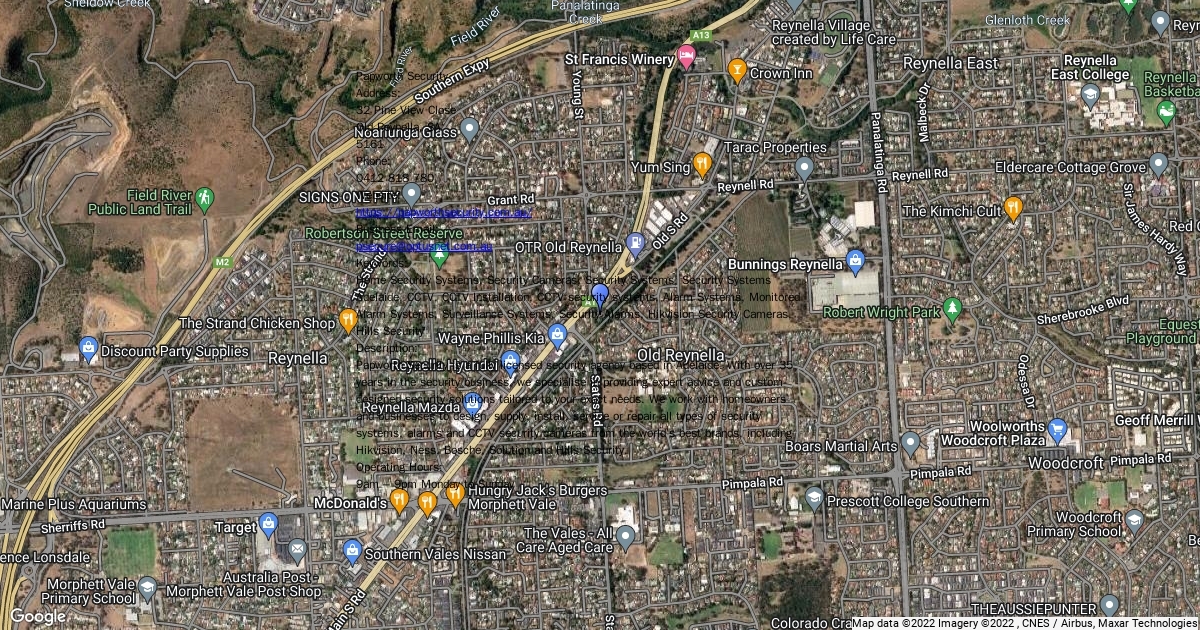The width and height of the screenshot is (1200, 630).
Task: Open The Strand Chicken Shop pin
Action: click(348, 321)
